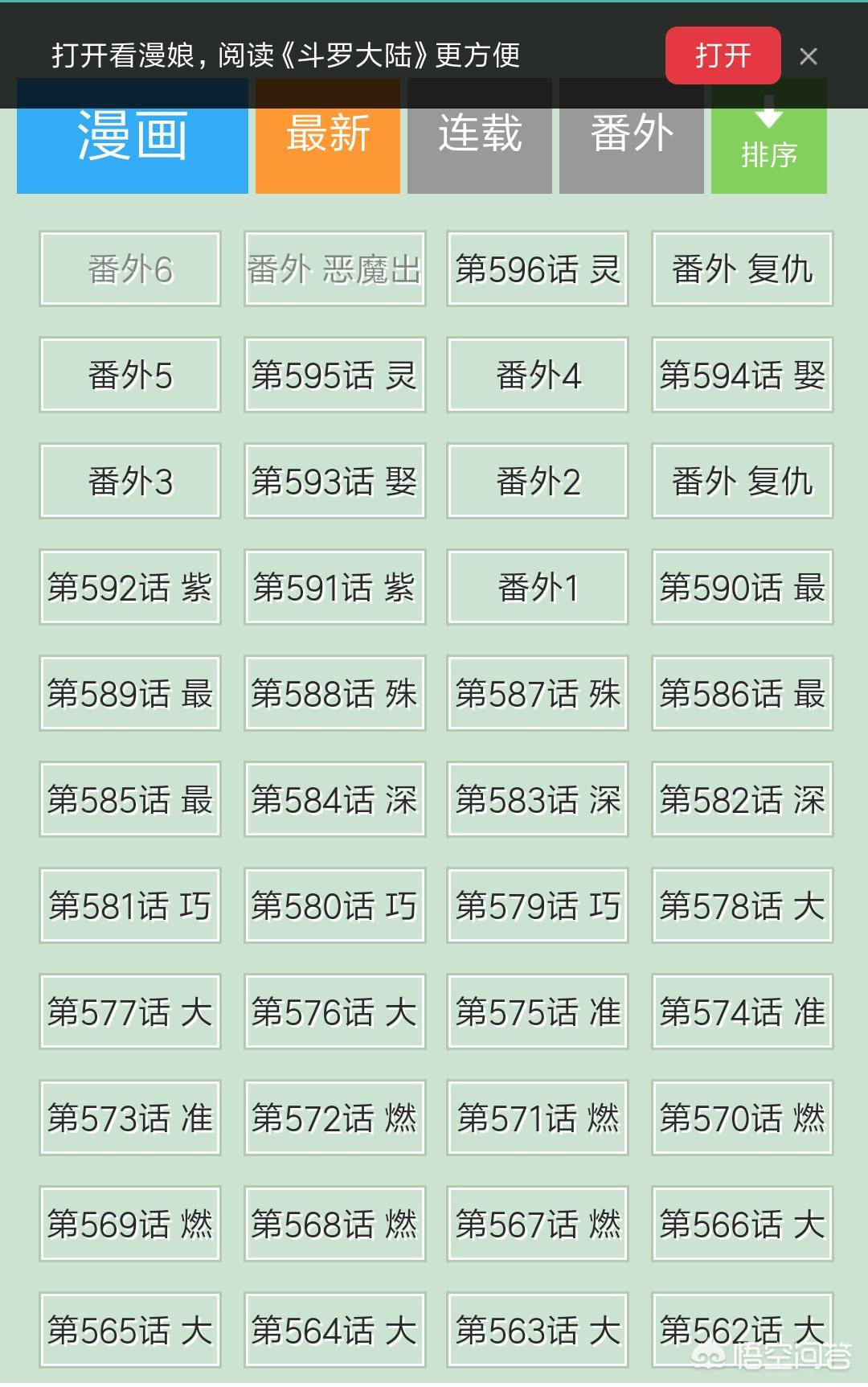Viewport: 868px width, 1387px height.
Task: Open chapter 第592话
Action: click(130, 588)
